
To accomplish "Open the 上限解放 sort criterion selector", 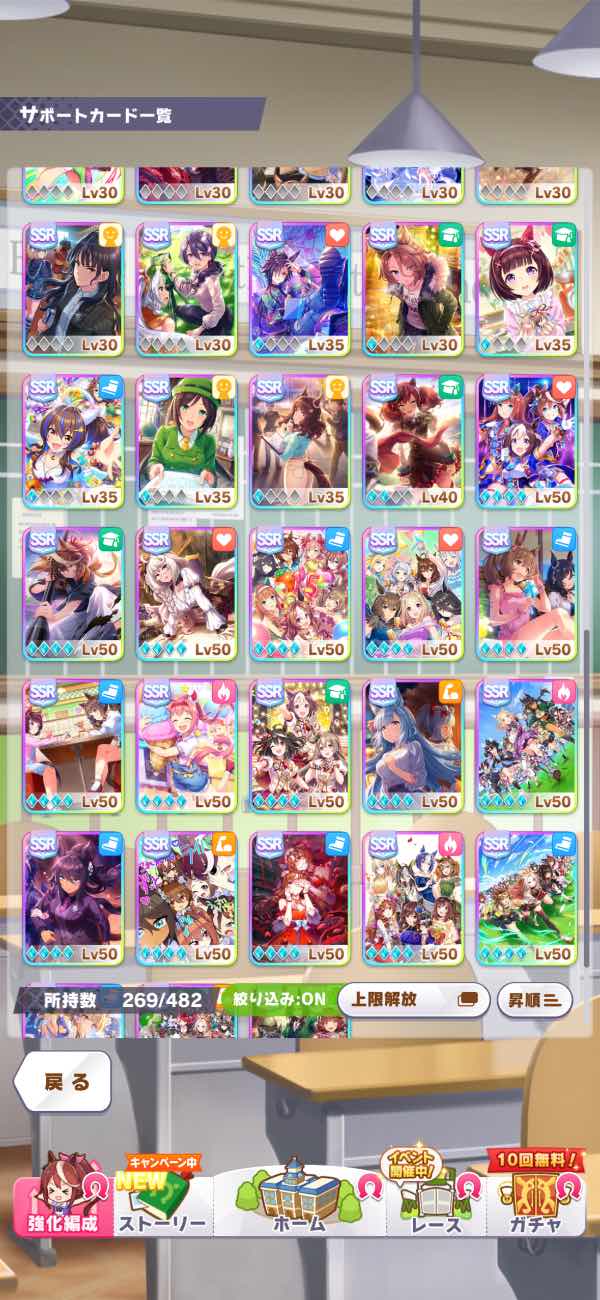I will (x=413, y=998).
